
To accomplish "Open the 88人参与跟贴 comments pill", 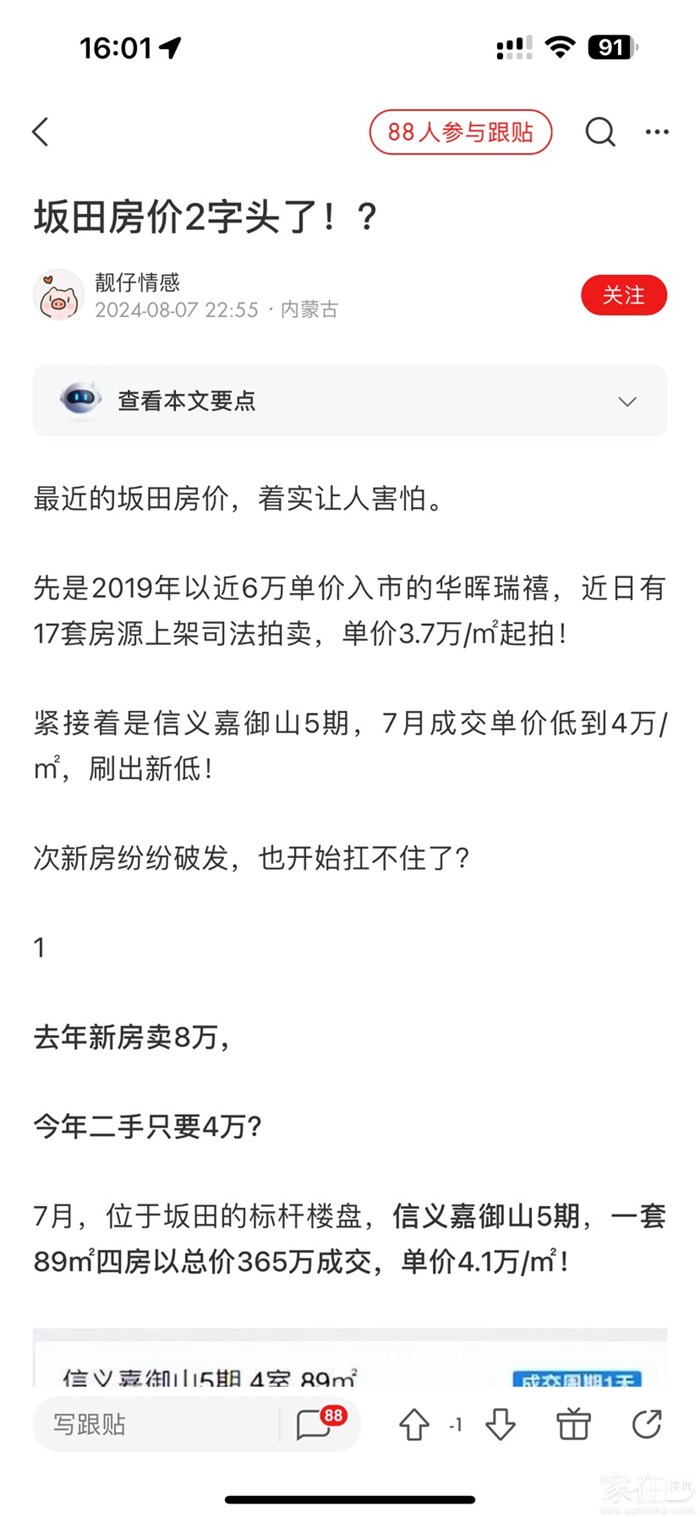I will (x=460, y=132).
